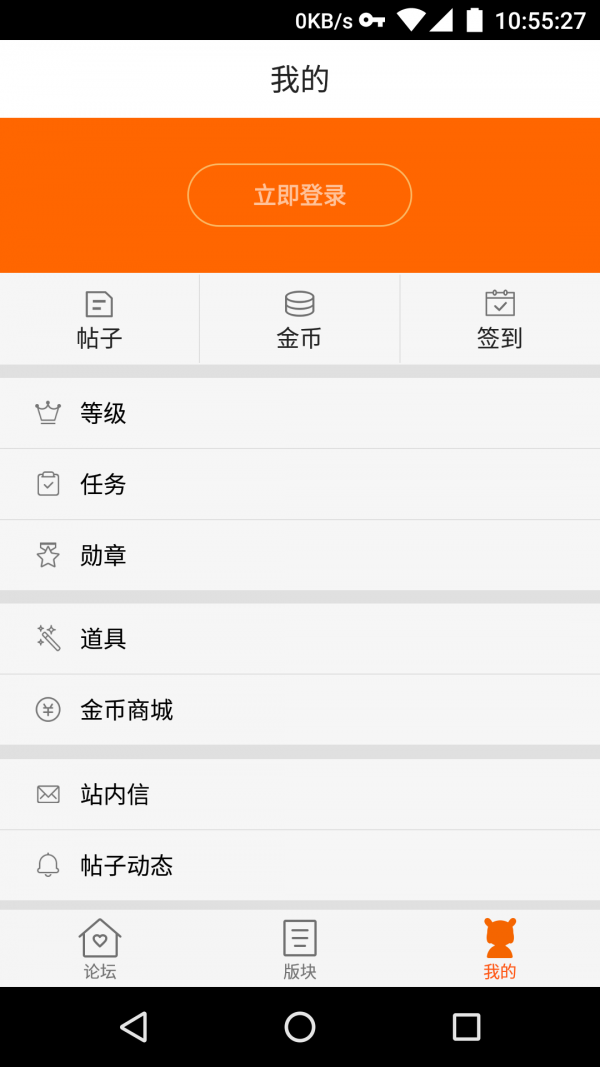Open 帖子动态 post activity
This screenshot has width=600, height=1067.
click(x=300, y=865)
